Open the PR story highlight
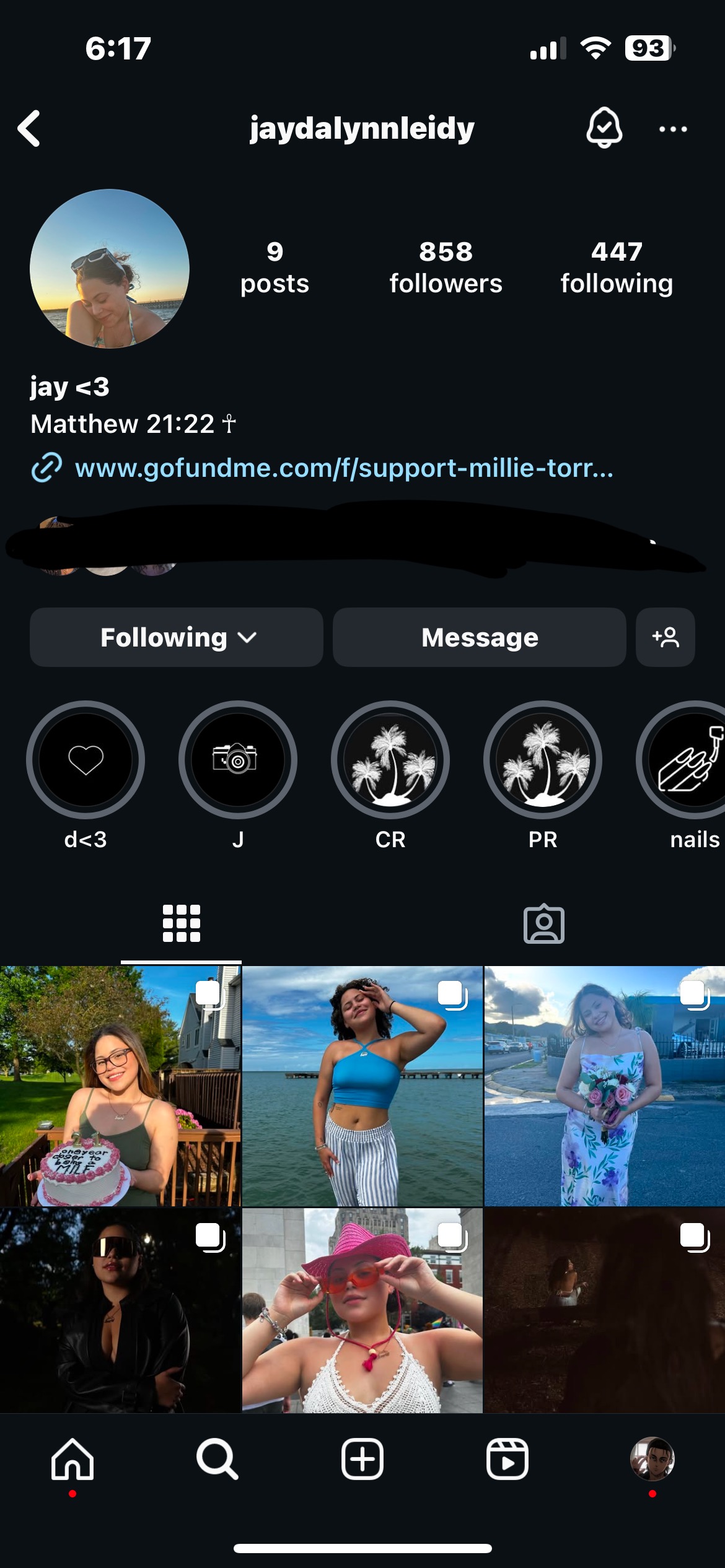 (x=543, y=760)
